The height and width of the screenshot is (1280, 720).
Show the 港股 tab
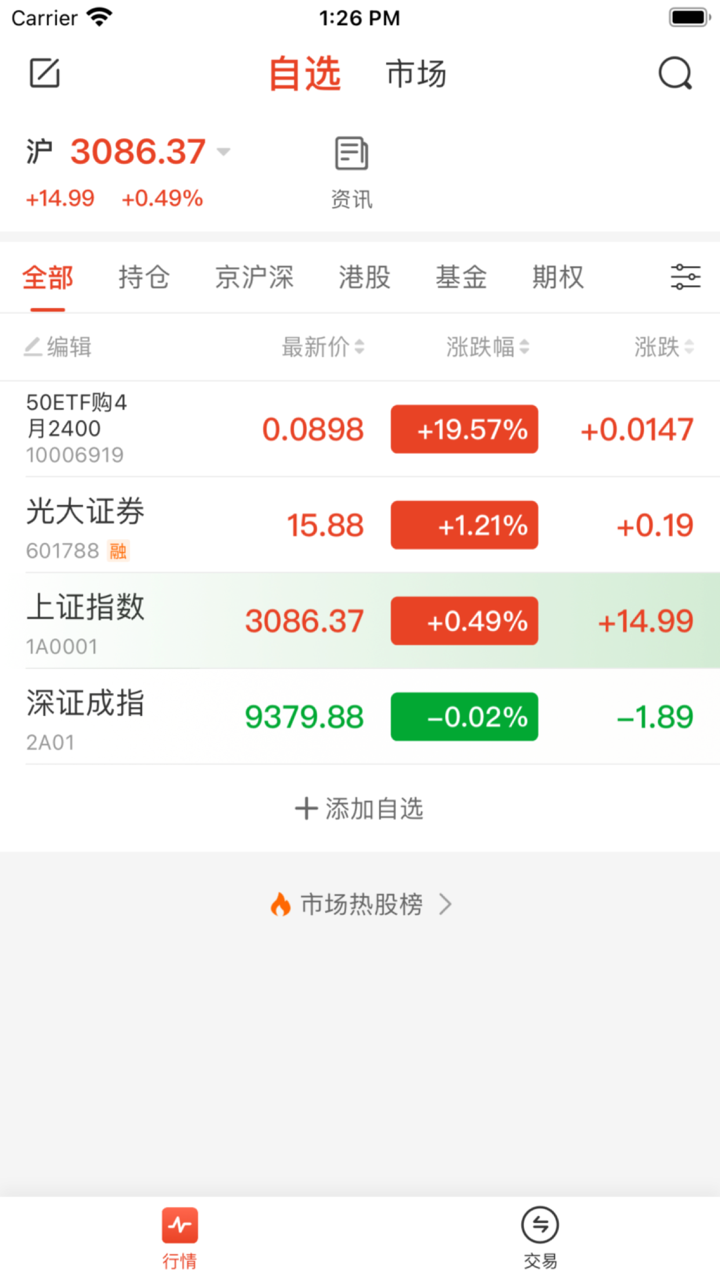pyautogui.click(x=365, y=277)
